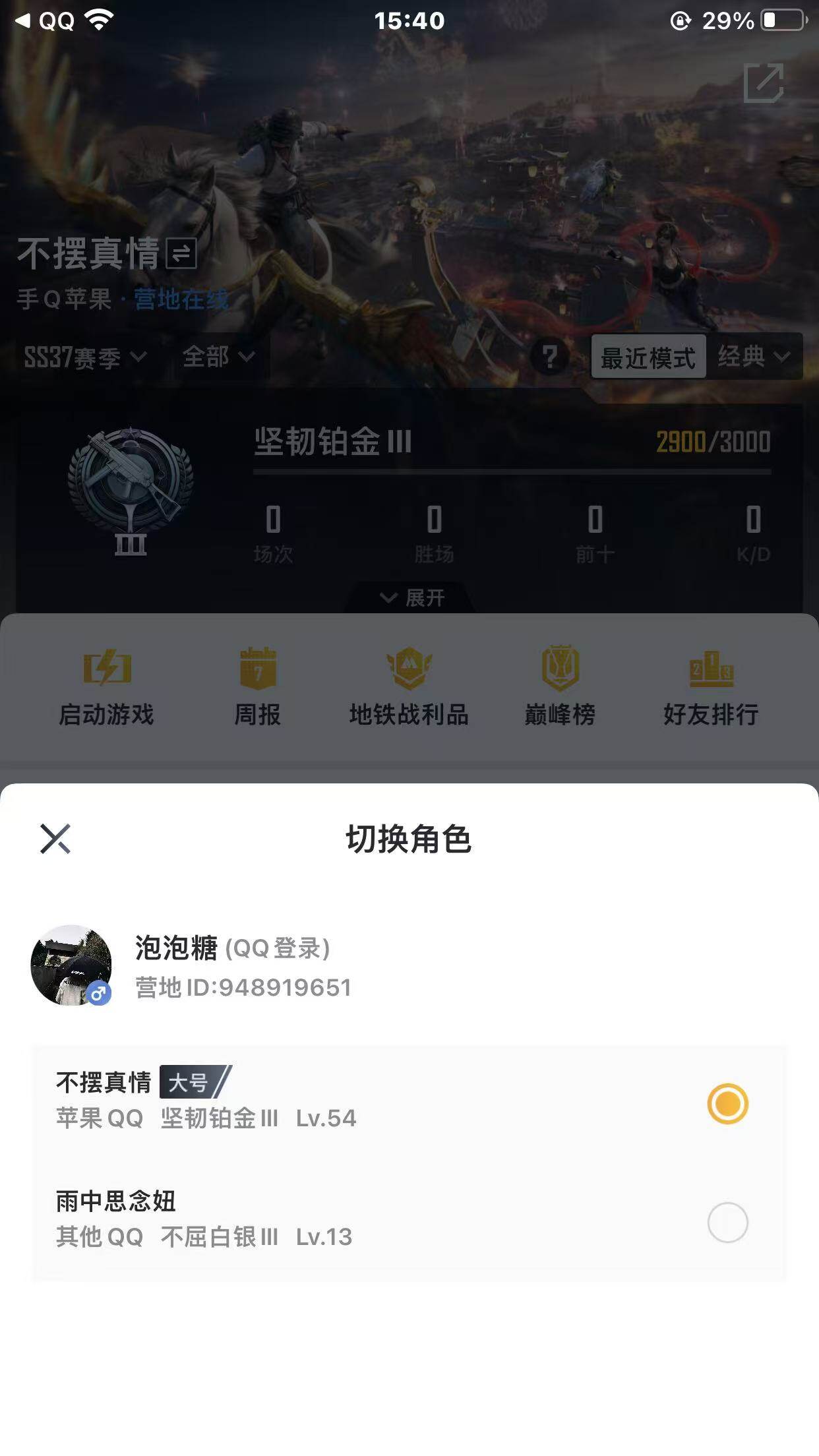Open the 全部 mode filter dropdown
819x1456 pixels.
point(218,357)
